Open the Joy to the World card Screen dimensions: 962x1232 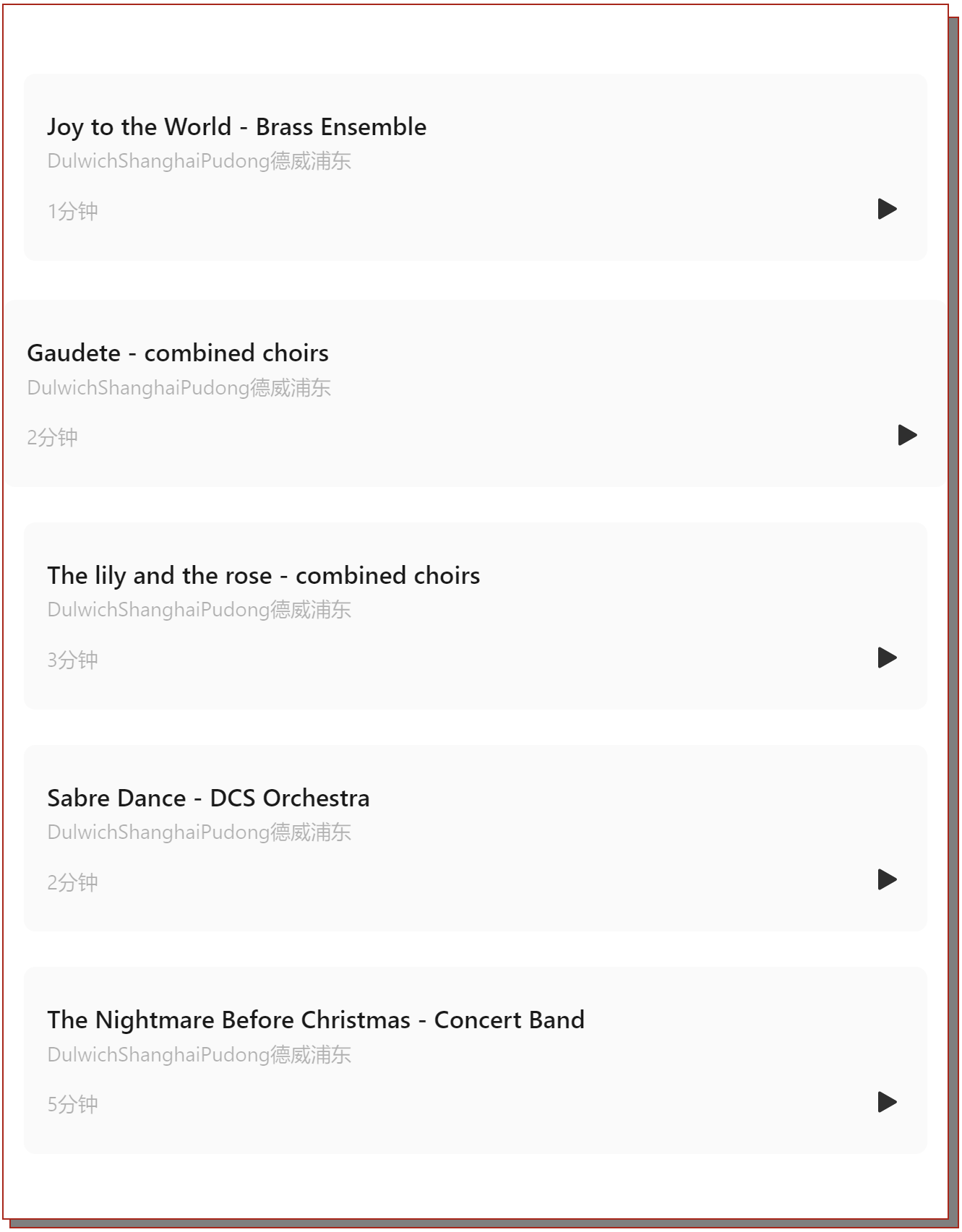(237, 127)
